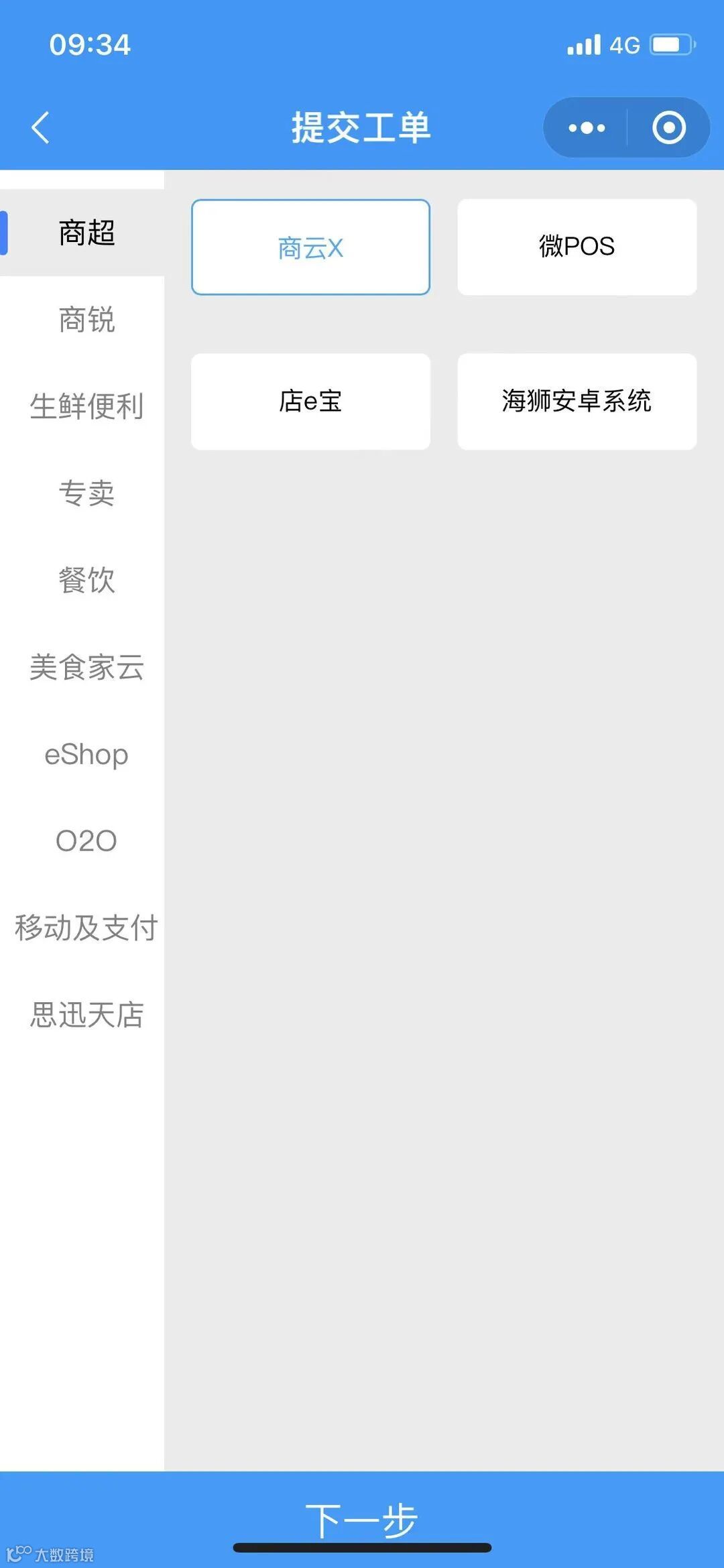
Task: Click the mini-program capsule close circle
Action: coord(668,127)
